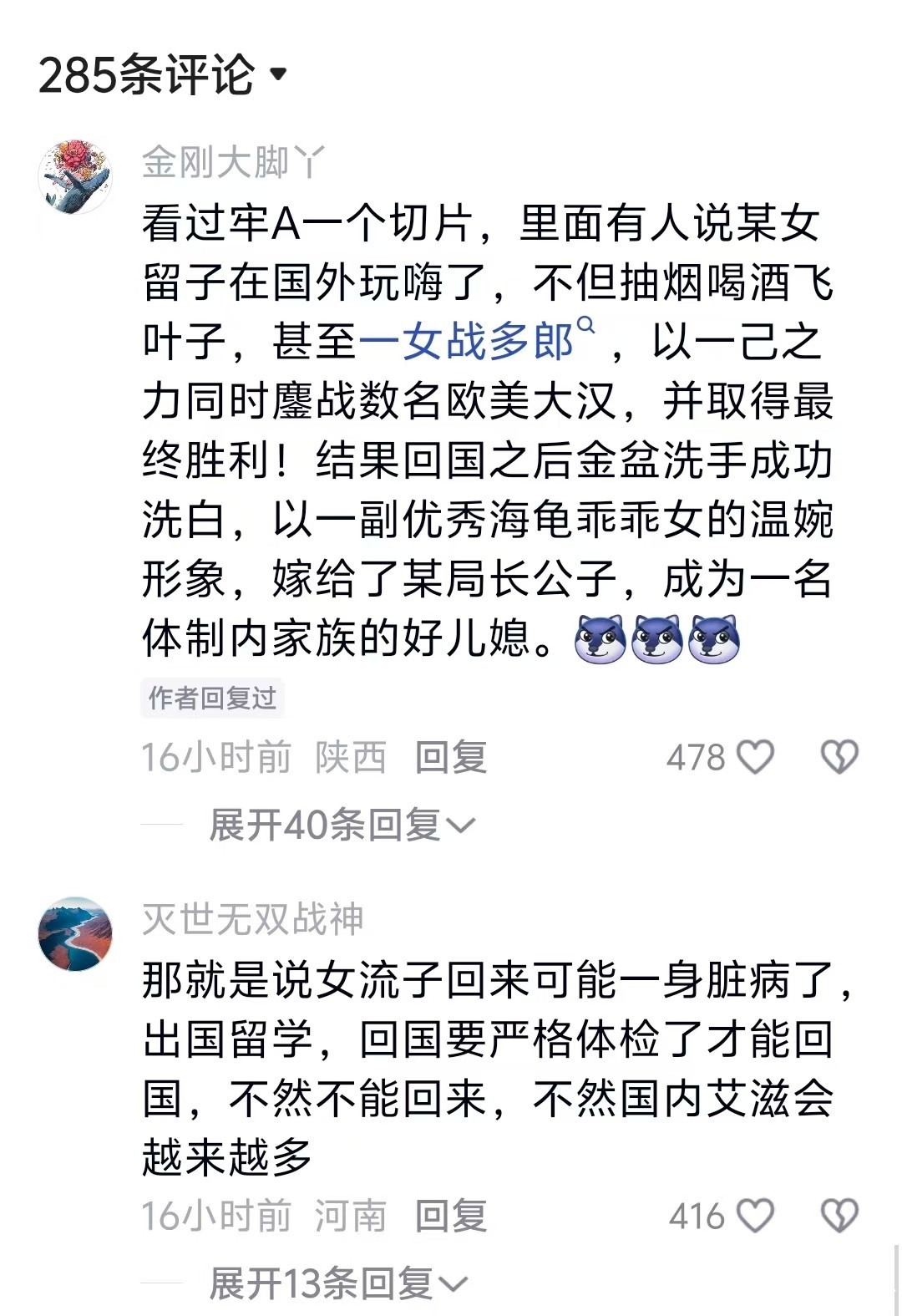
Task: Like 金刚大脚丫's comment with 478 likes
Action: [x=756, y=757]
